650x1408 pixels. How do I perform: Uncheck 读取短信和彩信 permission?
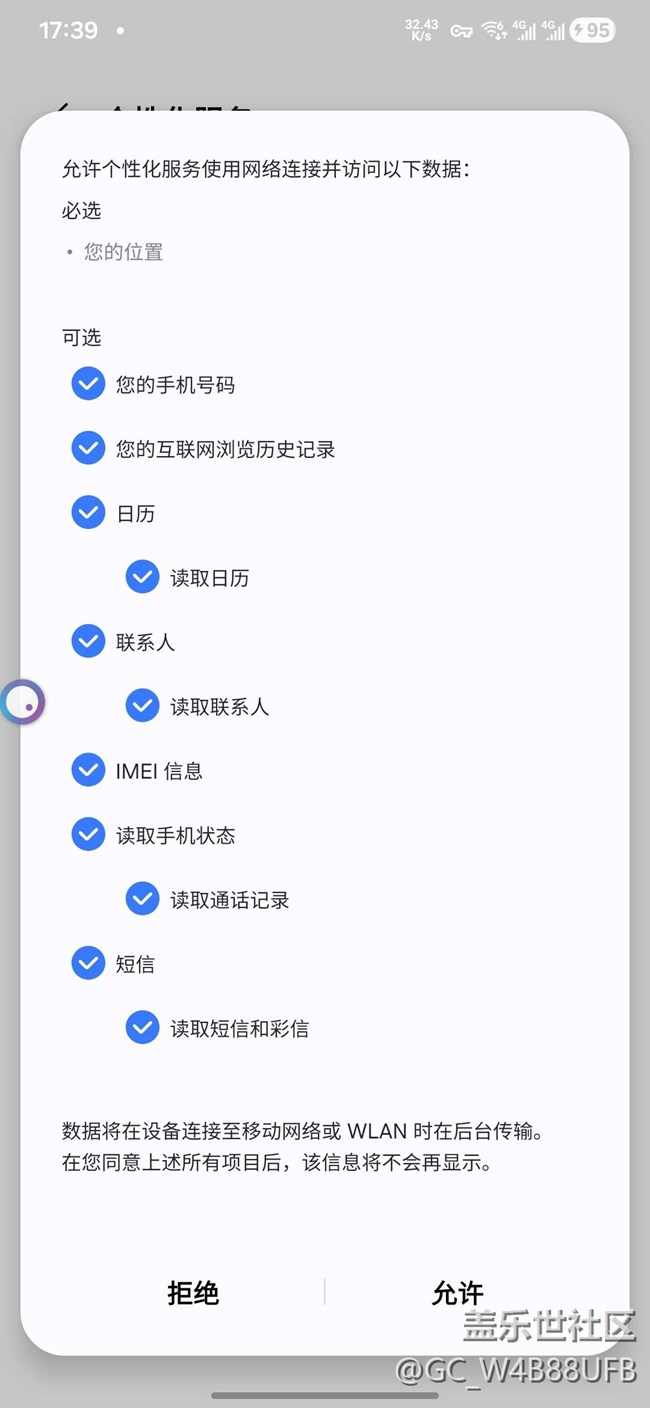pyautogui.click(x=142, y=1027)
